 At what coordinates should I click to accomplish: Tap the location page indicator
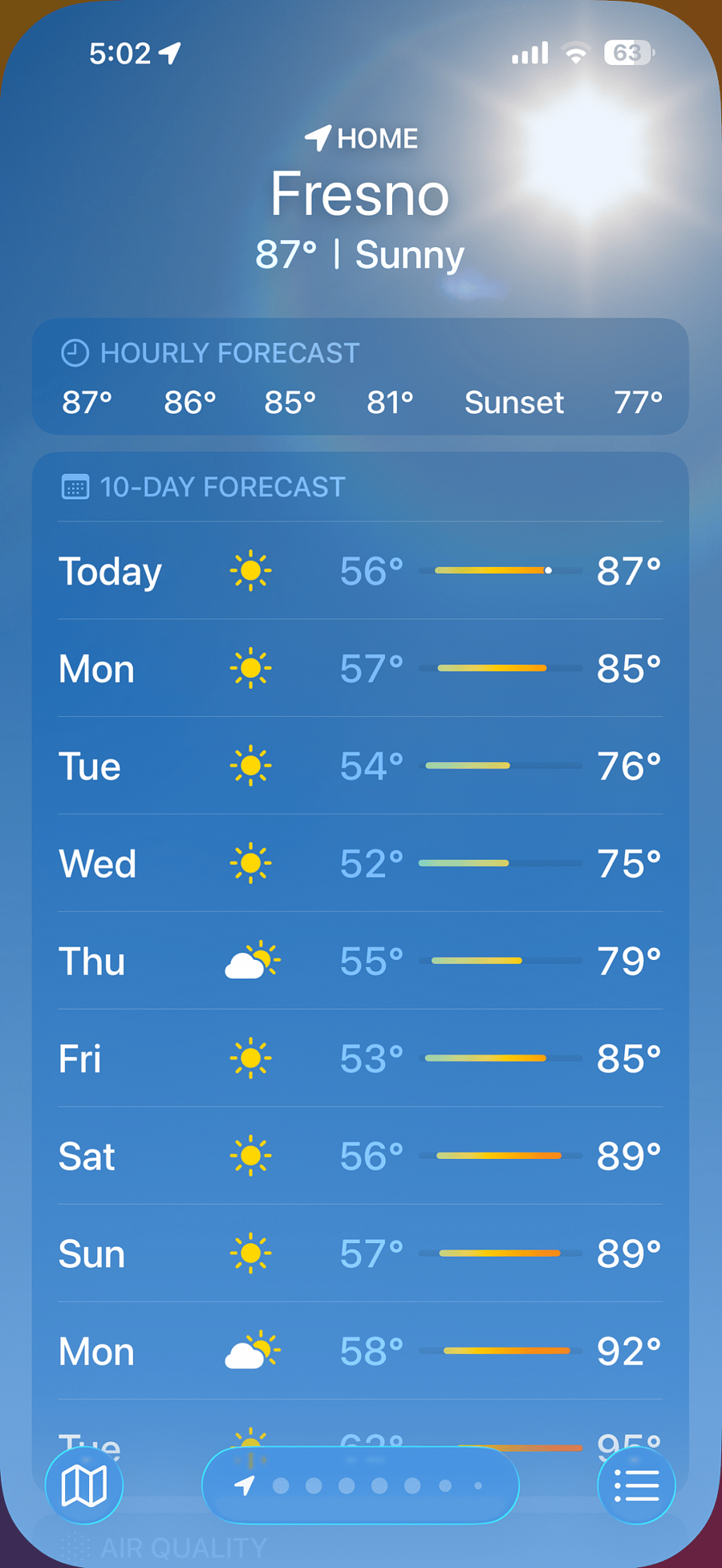click(x=360, y=1485)
